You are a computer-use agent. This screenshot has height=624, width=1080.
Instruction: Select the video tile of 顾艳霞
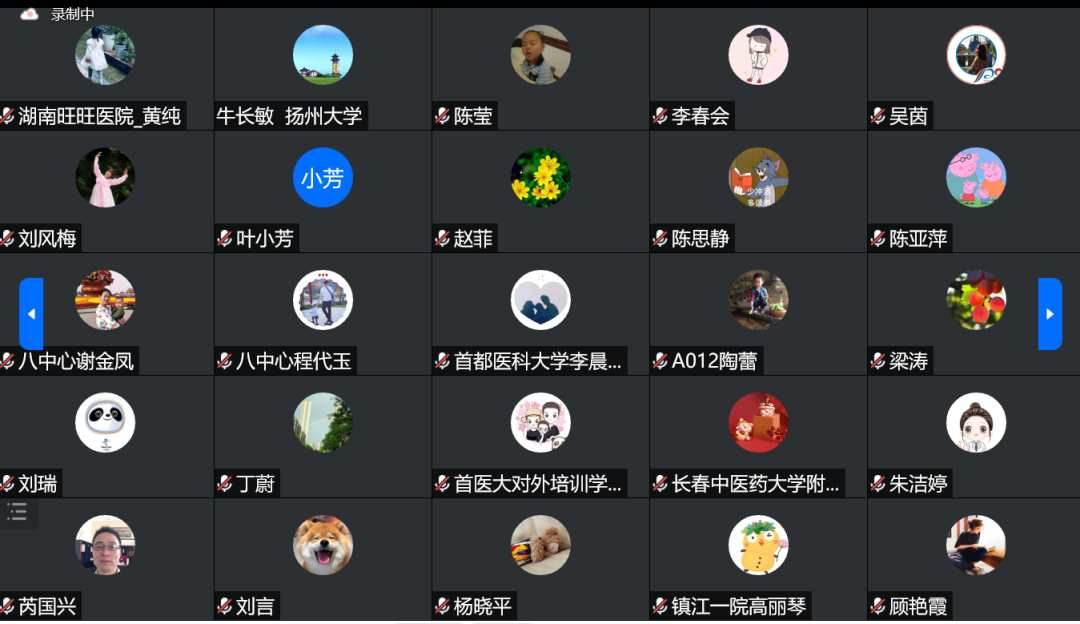[975, 557]
